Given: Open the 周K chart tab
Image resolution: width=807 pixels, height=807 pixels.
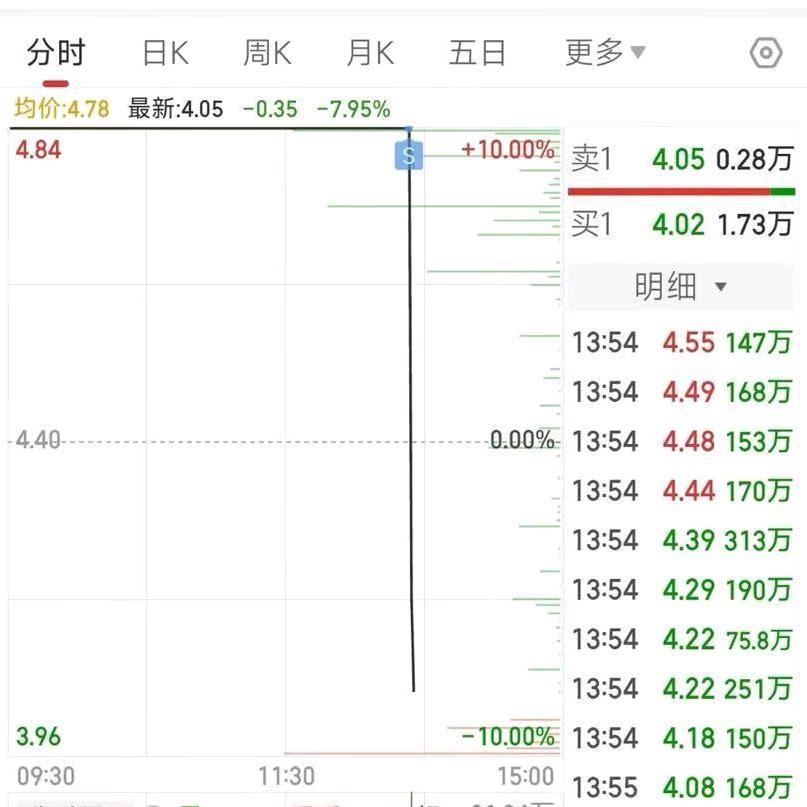Looking at the screenshot, I should tap(267, 52).
